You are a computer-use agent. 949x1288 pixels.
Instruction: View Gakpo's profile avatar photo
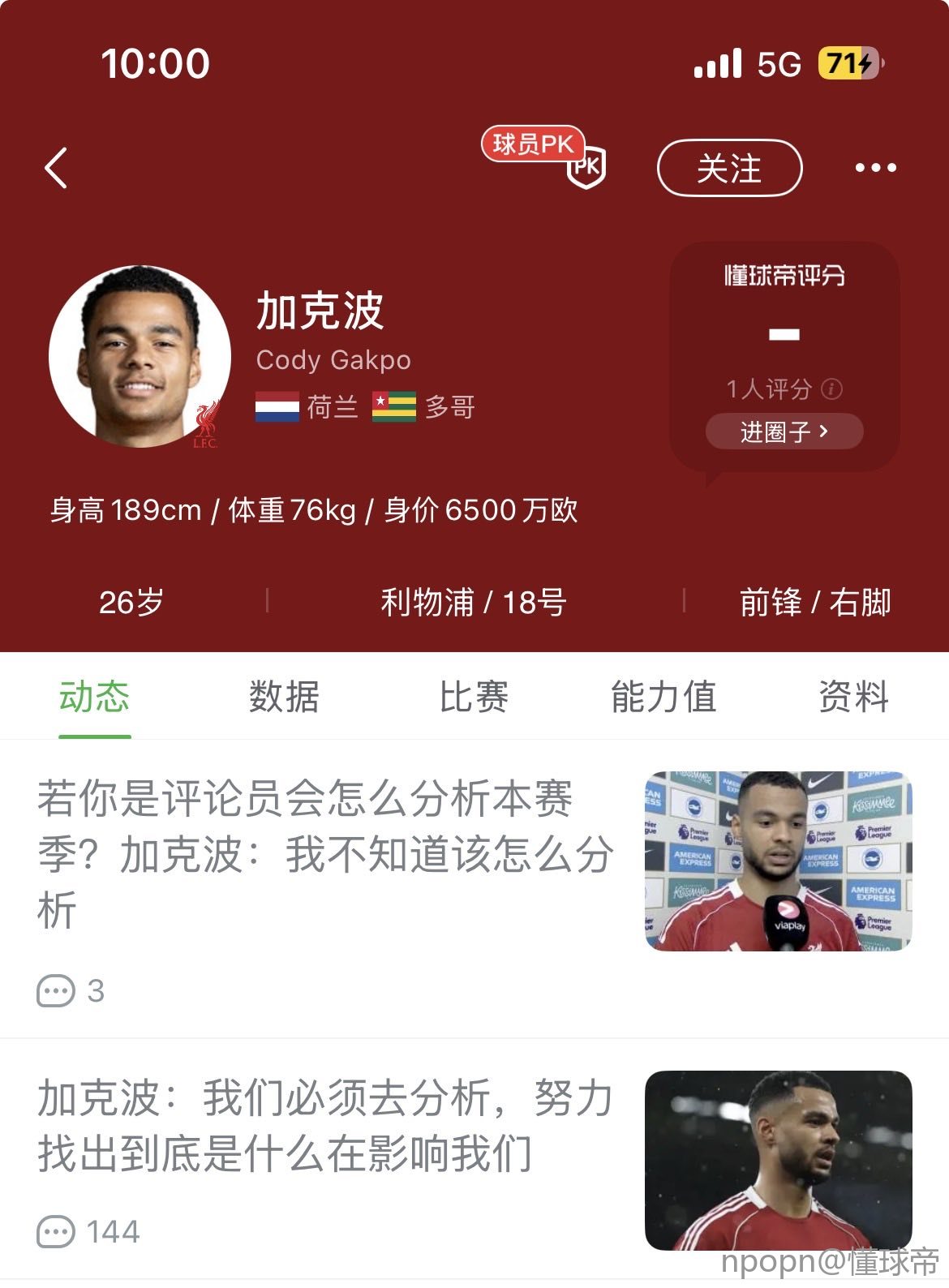pos(140,357)
